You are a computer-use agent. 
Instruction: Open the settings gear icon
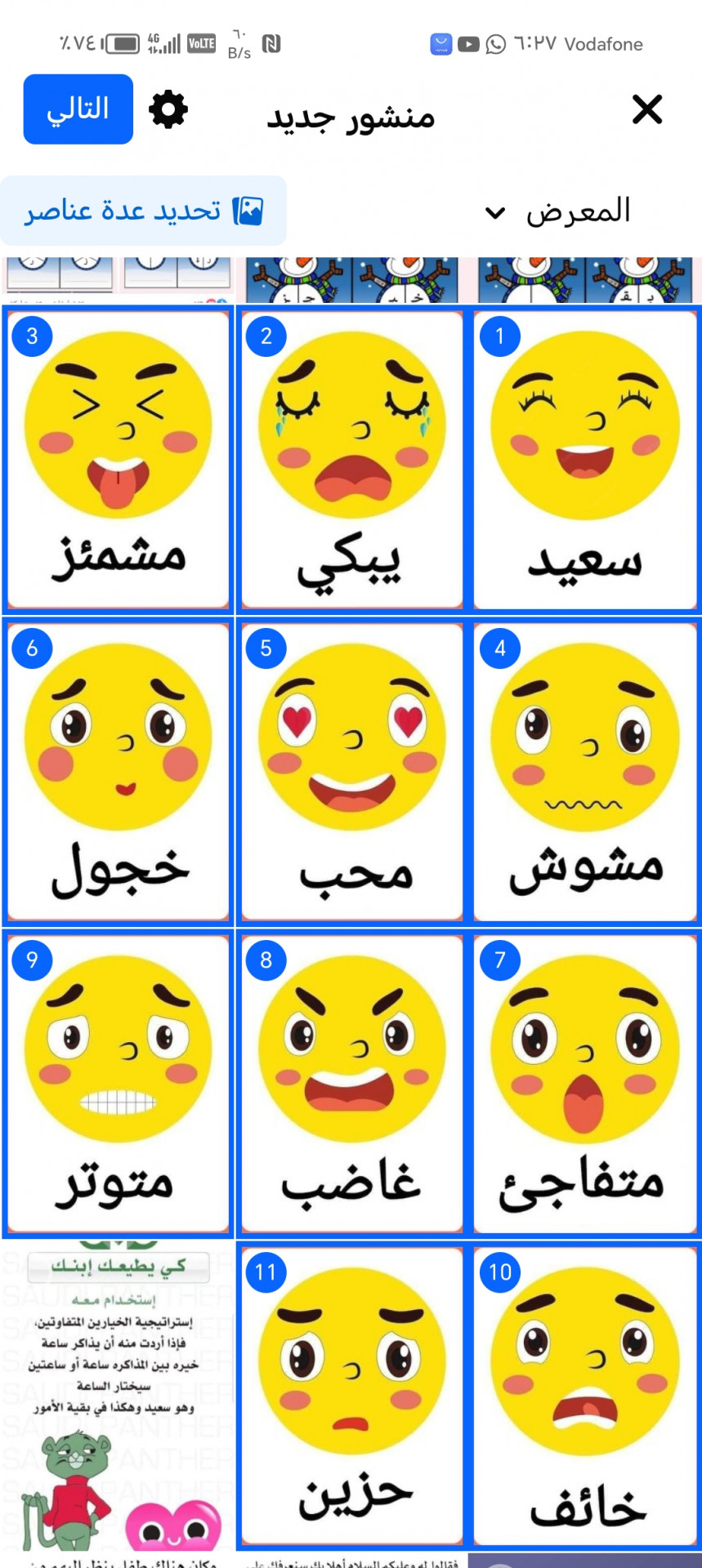point(168,109)
